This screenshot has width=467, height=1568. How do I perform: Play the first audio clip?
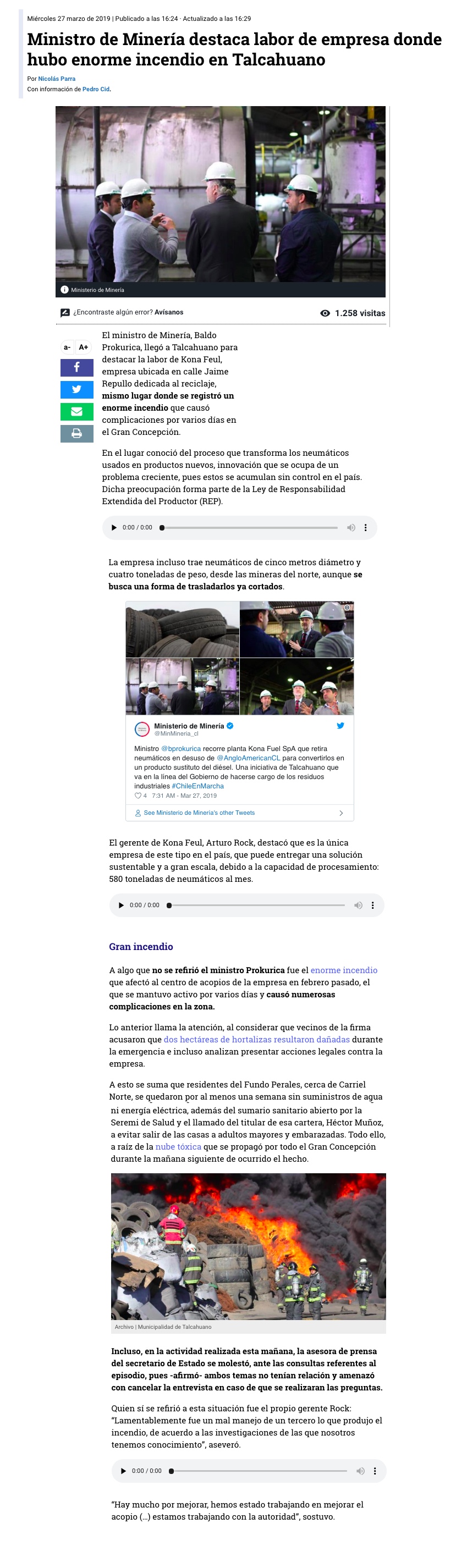[114, 528]
